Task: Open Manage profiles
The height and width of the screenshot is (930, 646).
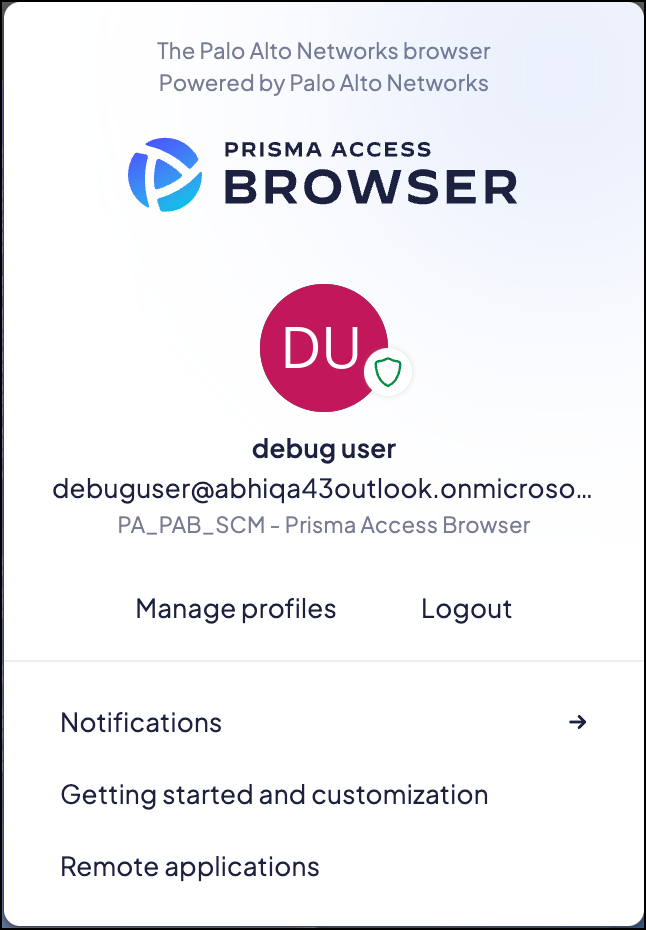Action: tap(235, 608)
